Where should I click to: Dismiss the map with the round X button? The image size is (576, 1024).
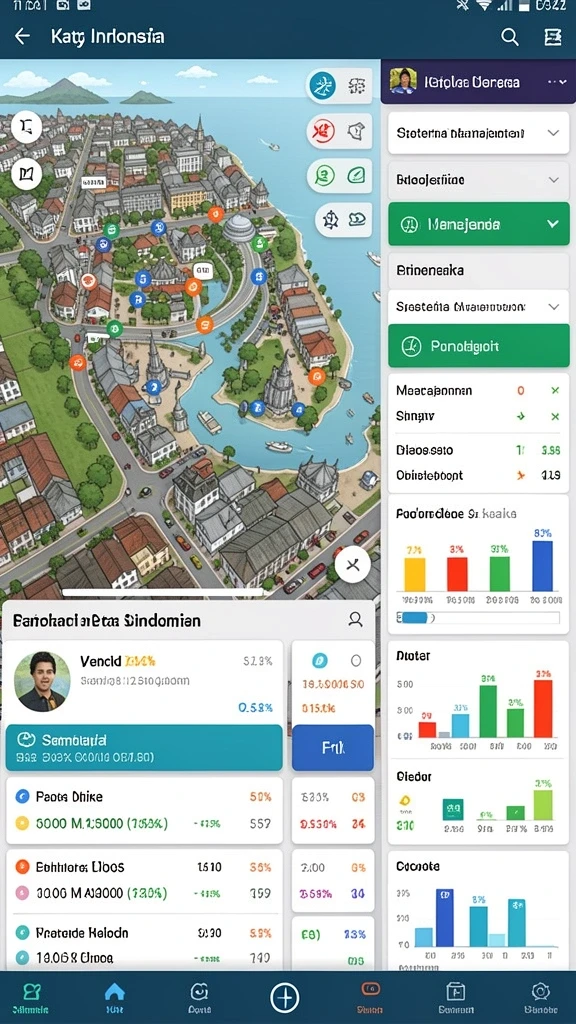click(x=353, y=564)
